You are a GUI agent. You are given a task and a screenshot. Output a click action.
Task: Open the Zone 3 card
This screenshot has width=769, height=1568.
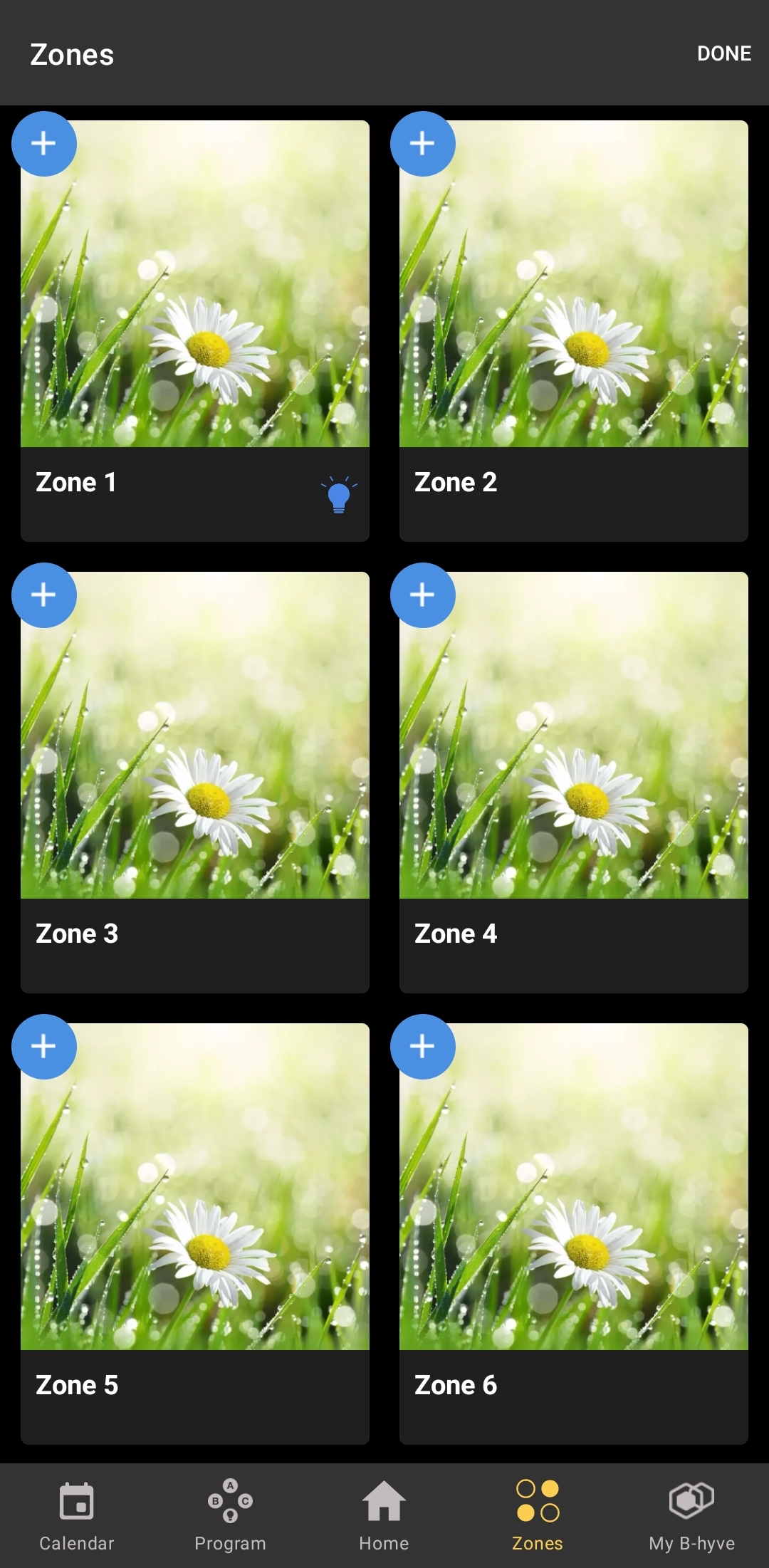pyautogui.click(x=195, y=783)
